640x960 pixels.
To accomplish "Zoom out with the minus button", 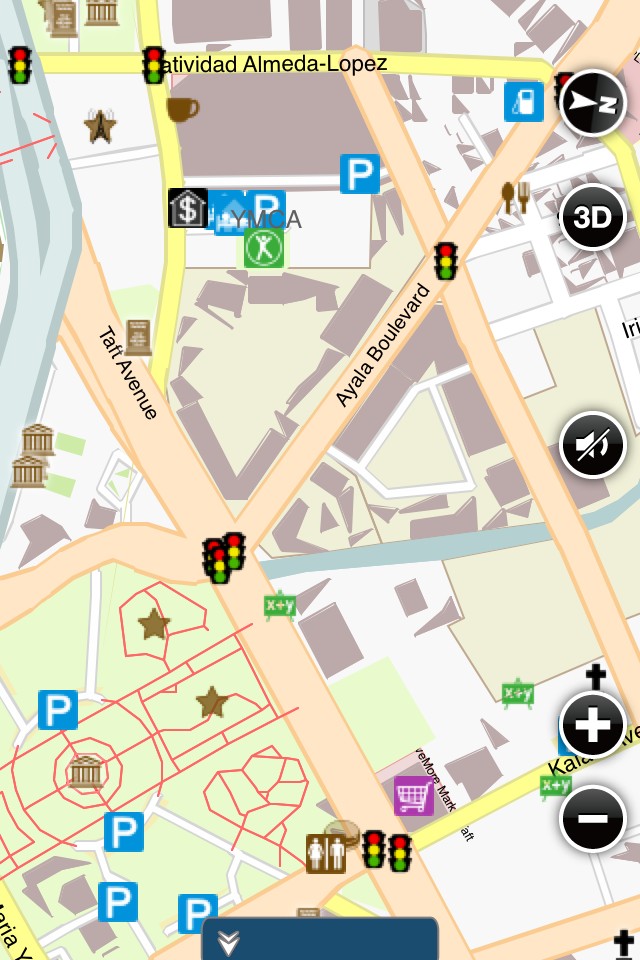I will coord(592,819).
